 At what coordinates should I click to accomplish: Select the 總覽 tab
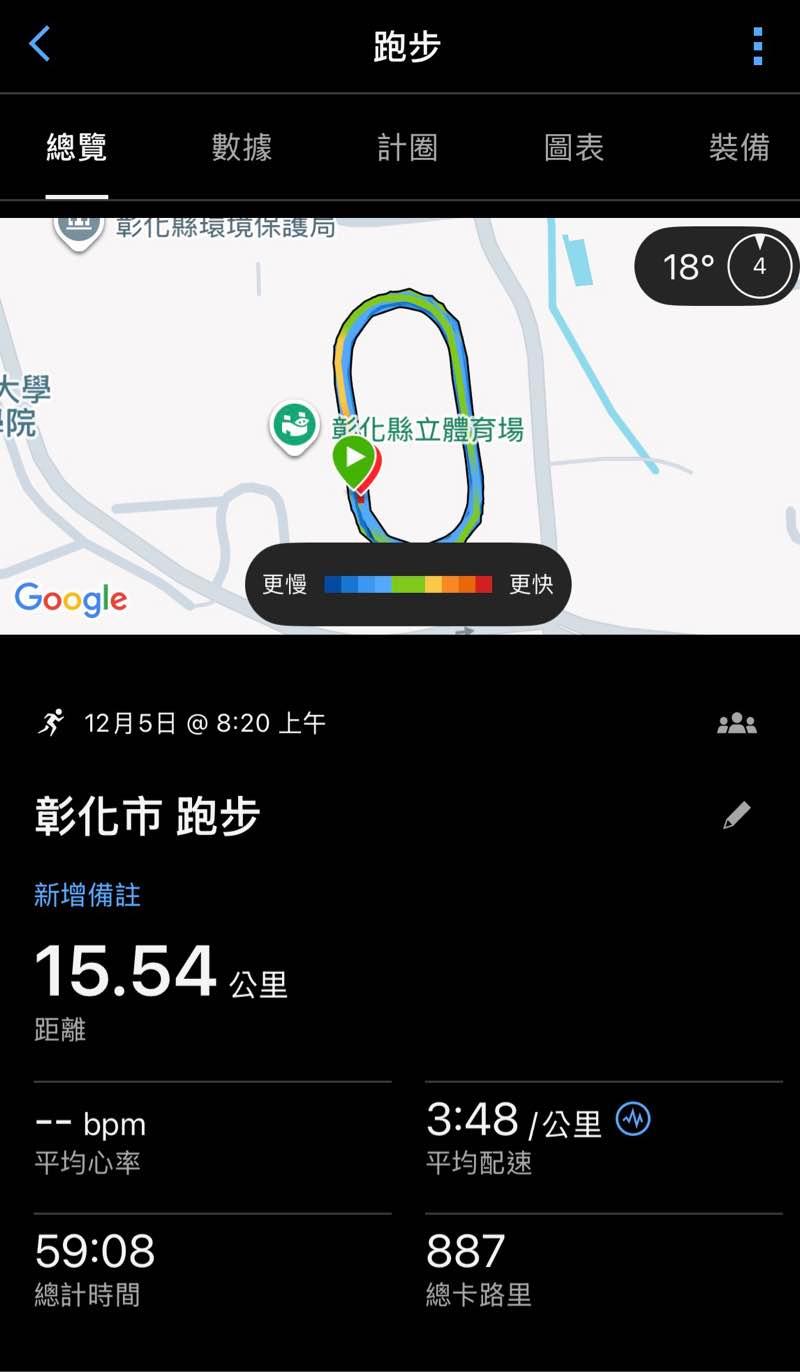77,148
